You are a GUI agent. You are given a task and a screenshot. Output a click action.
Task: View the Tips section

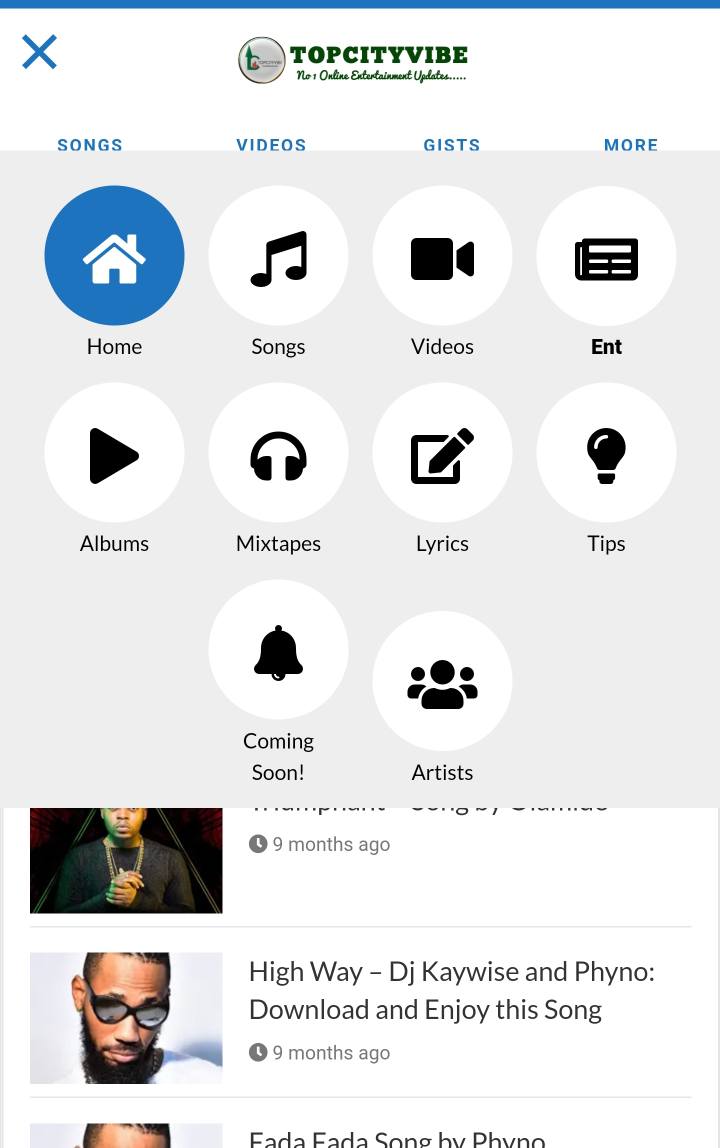(606, 453)
